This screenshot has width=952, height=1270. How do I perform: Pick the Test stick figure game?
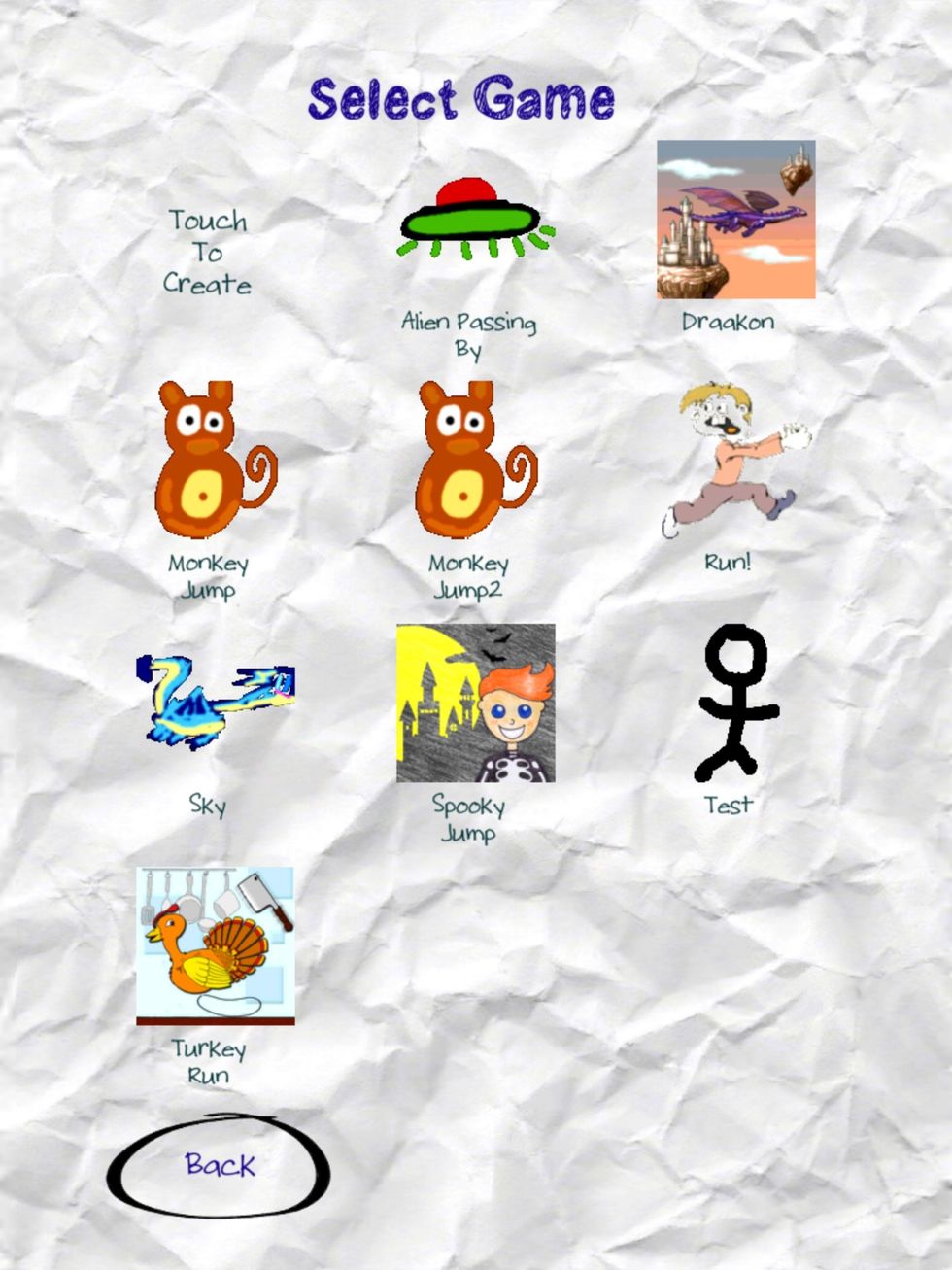(x=735, y=703)
